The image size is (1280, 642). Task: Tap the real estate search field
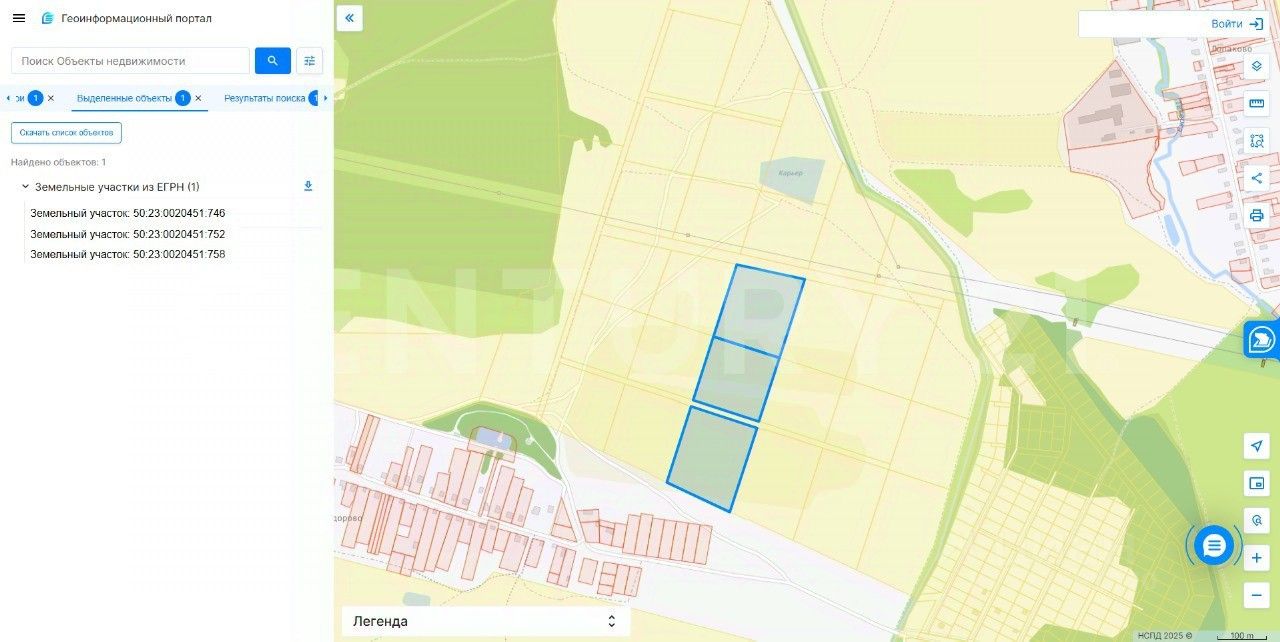pos(130,61)
